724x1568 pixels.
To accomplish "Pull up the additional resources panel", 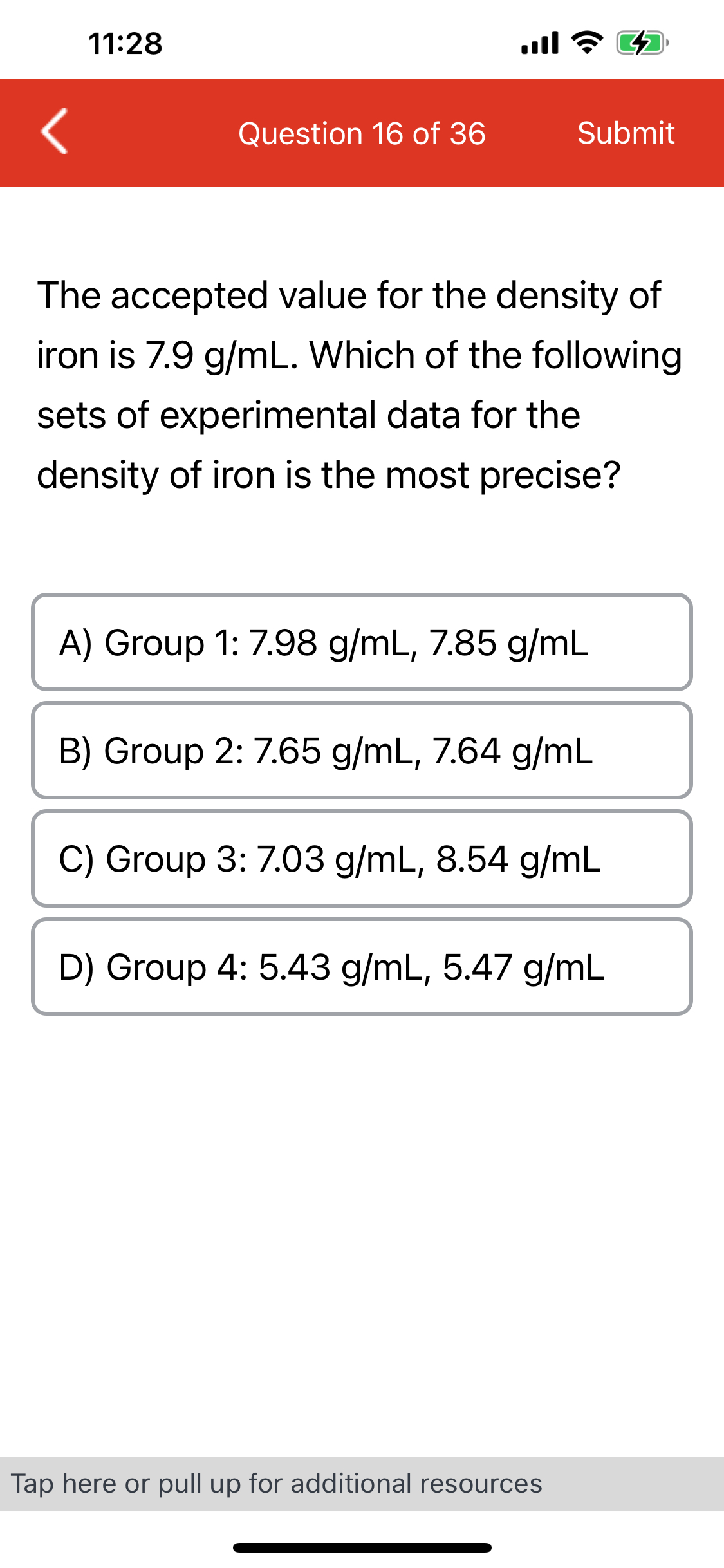I will [362, 1482].
